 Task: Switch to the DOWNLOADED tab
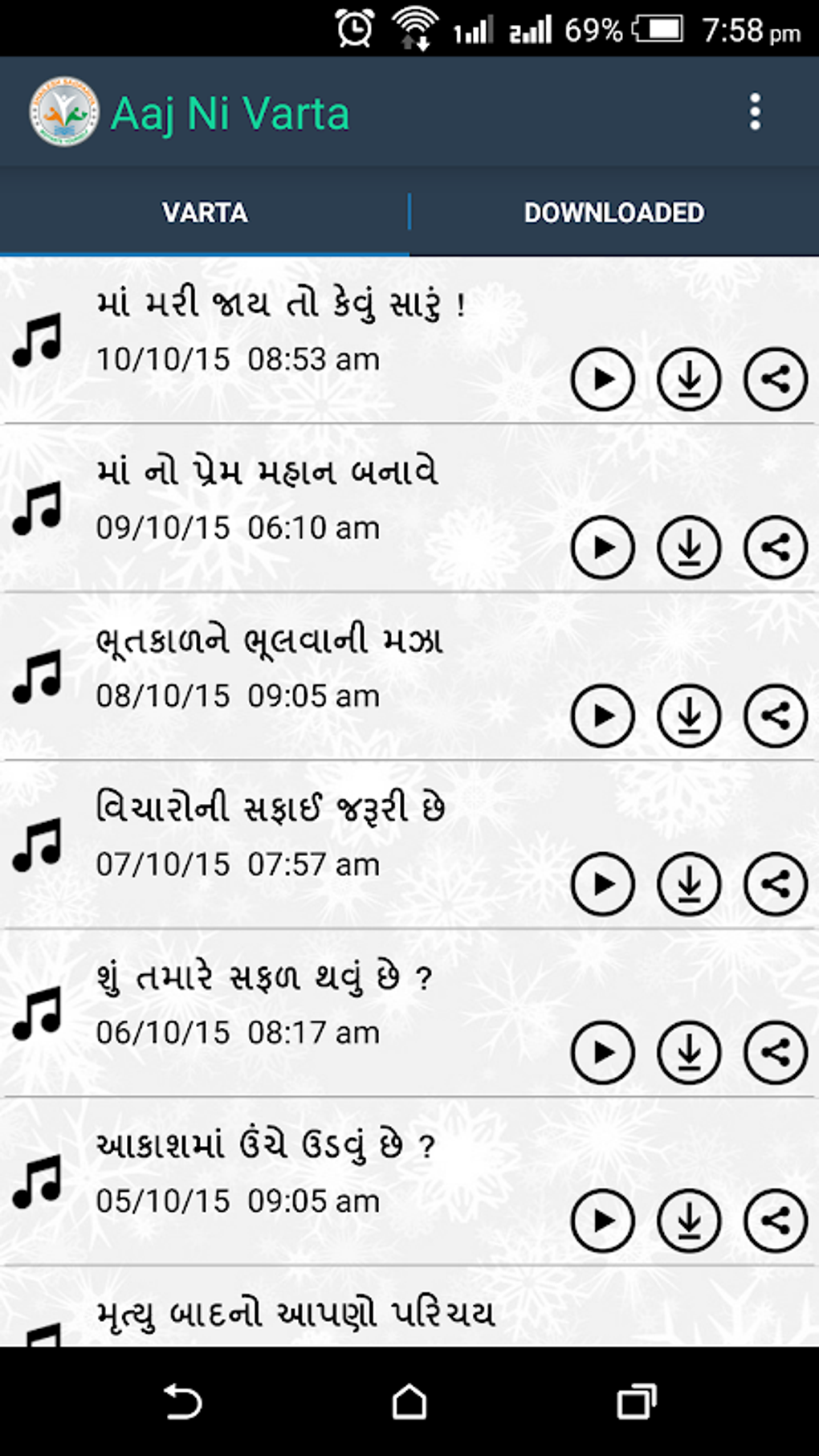(614, 212)
